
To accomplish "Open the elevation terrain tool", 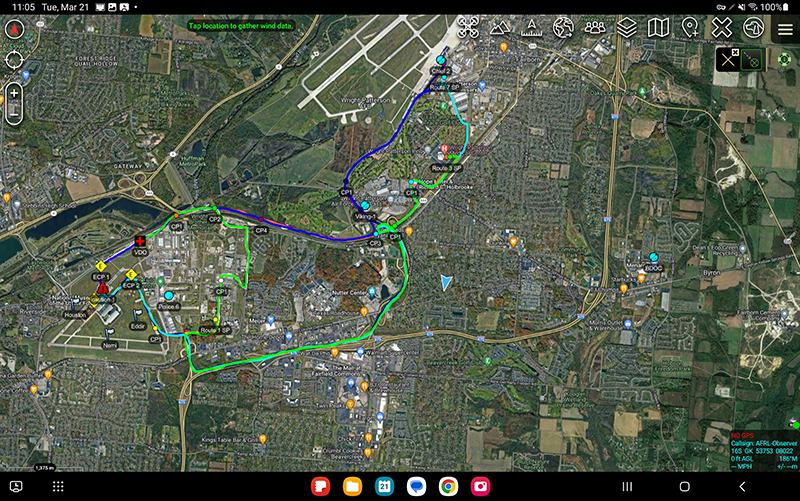I will tap(499, 28).
